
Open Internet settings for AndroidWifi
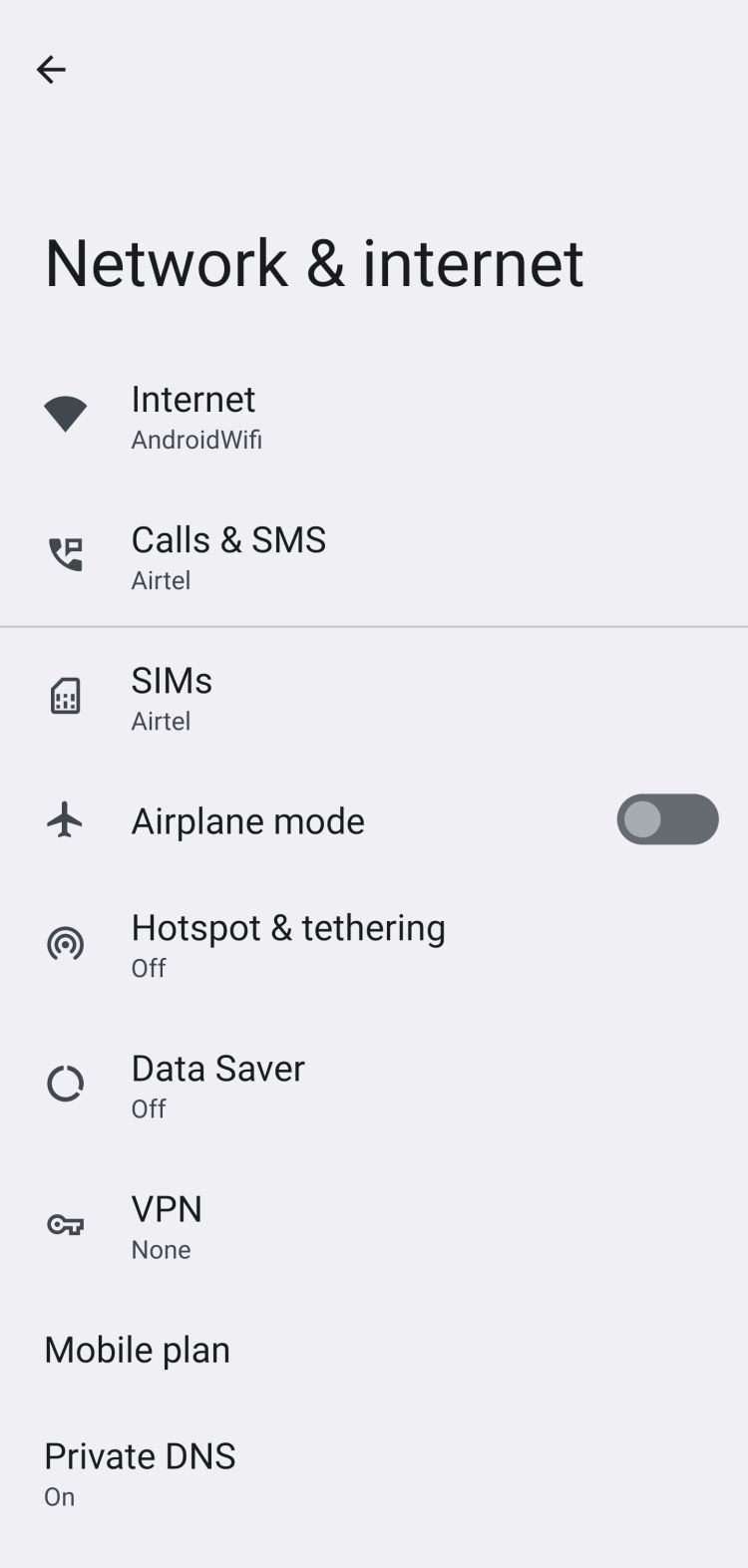[374, 416]
